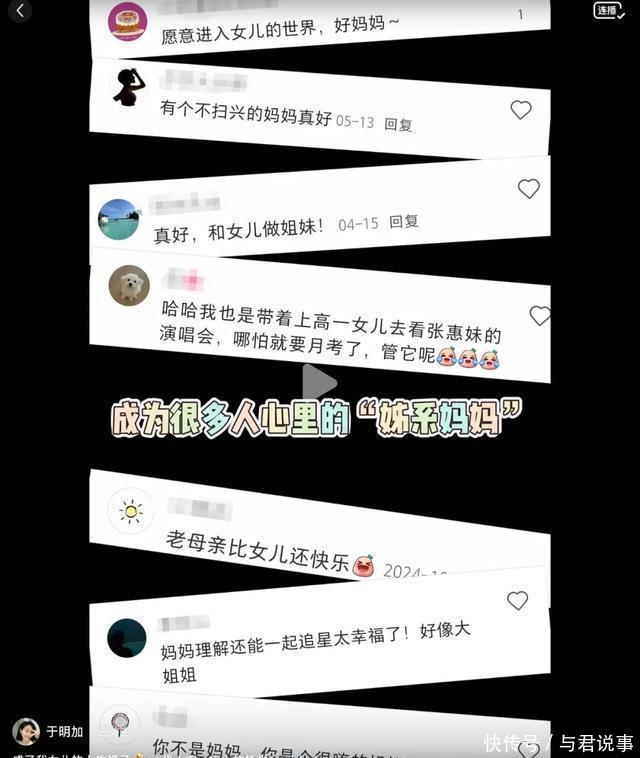Image resolution: width=640 pixels, height=758 pixels.
Task: Resume the paused video
Action: pyautogui.click(x=319, y=382)
